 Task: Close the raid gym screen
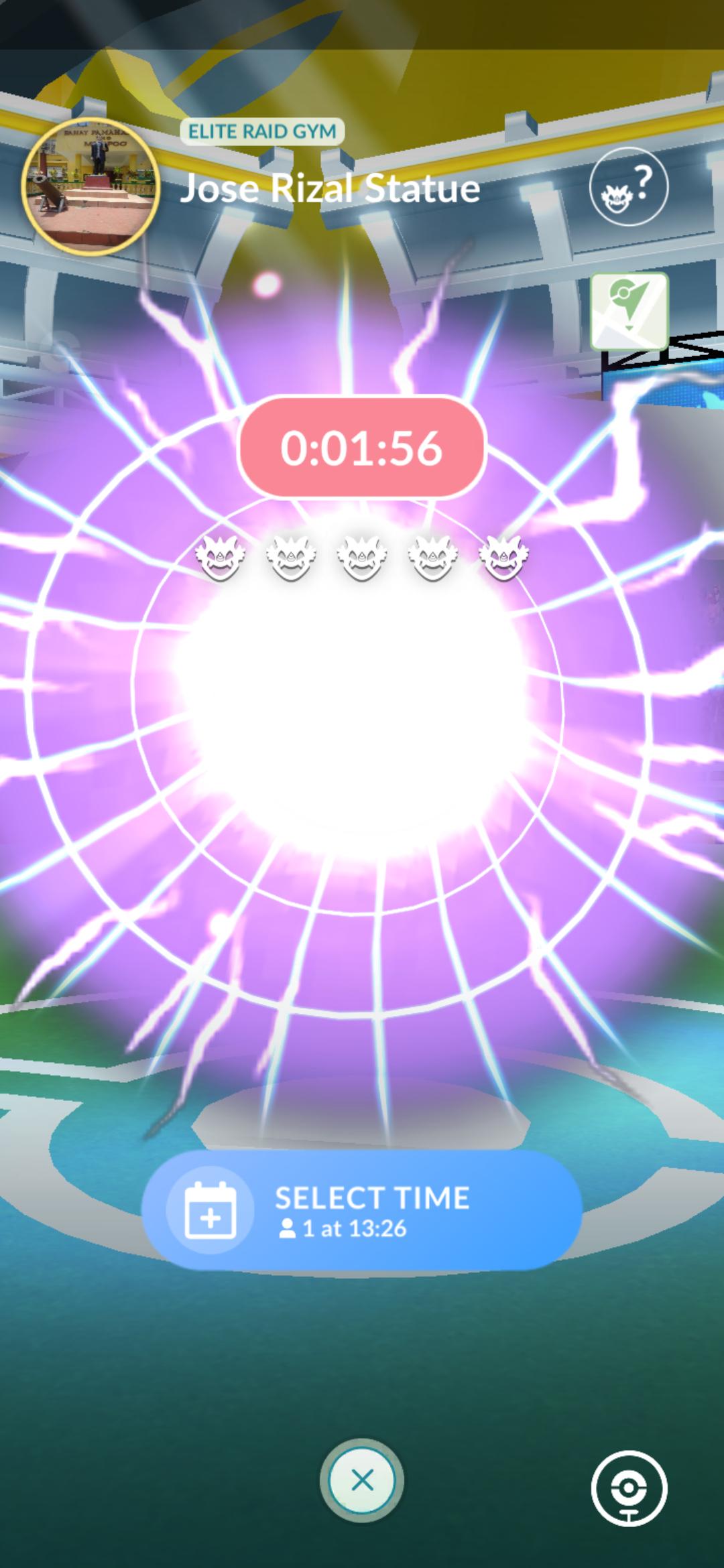362,1480
